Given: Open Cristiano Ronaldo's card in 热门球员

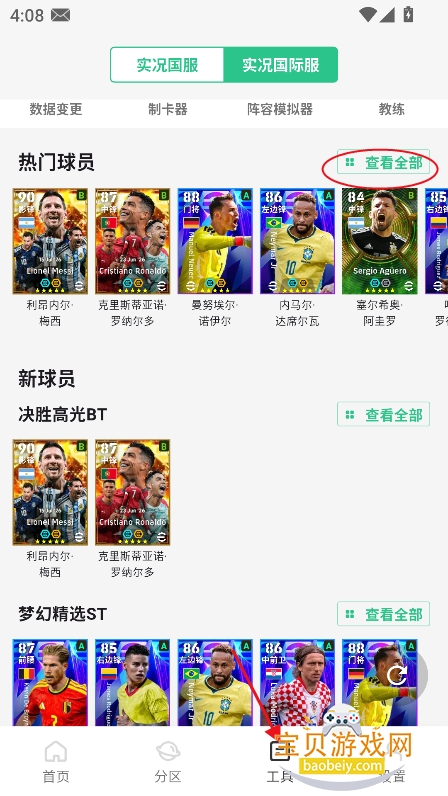Looking at the screenshot, I should point(133,241).
